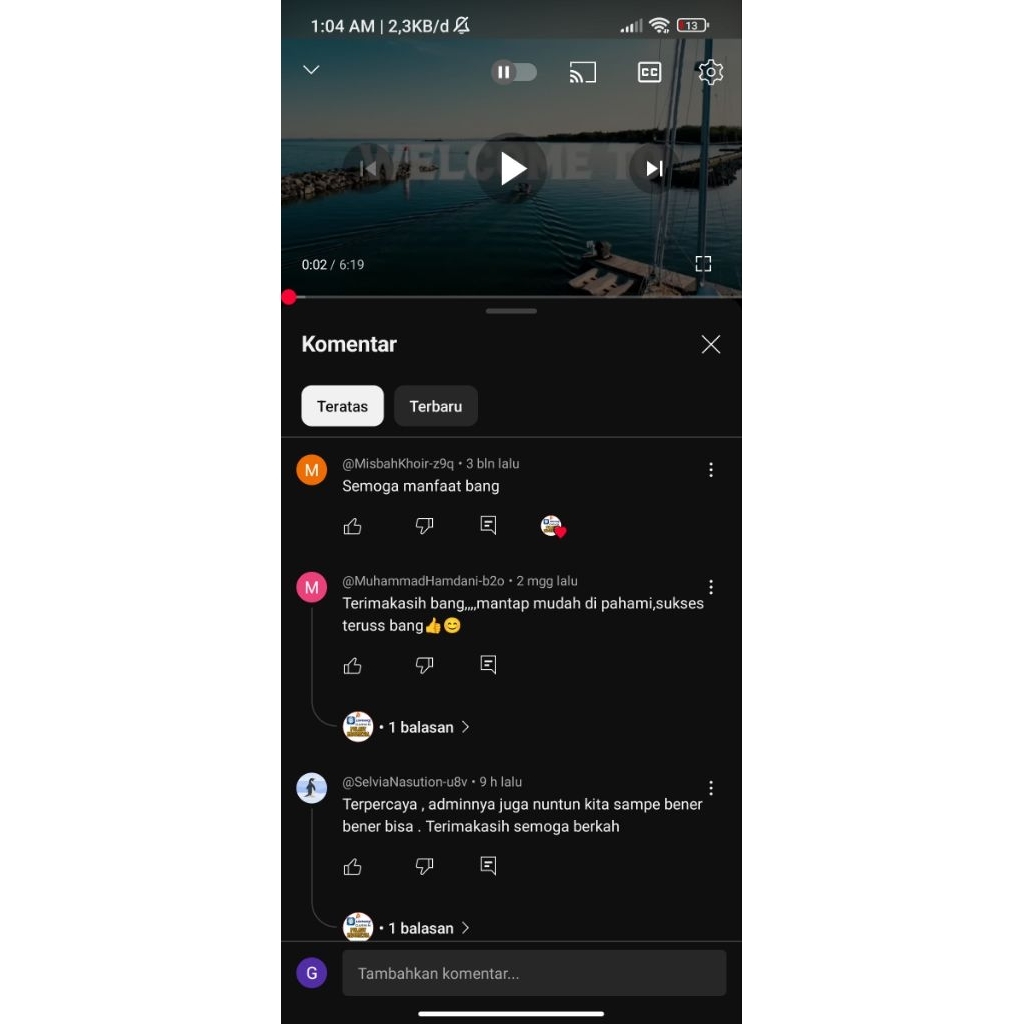Image resolution: width=1024 pixels, height=1024 pixels.
Task: Select the Teratas sorting chip
Action: click(343, 406)
